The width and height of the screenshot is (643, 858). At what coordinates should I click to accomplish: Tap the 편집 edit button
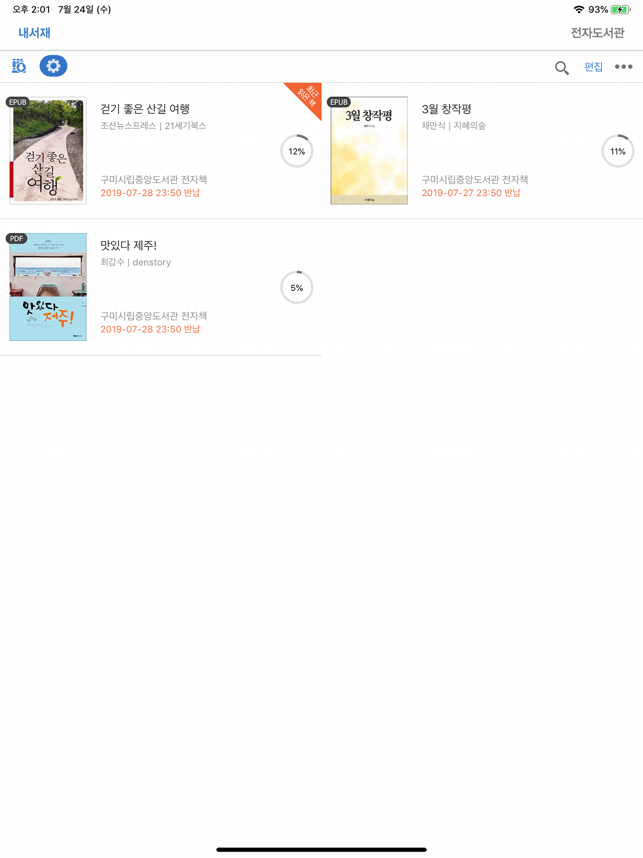pyautogui.click(x=594, y=67)
